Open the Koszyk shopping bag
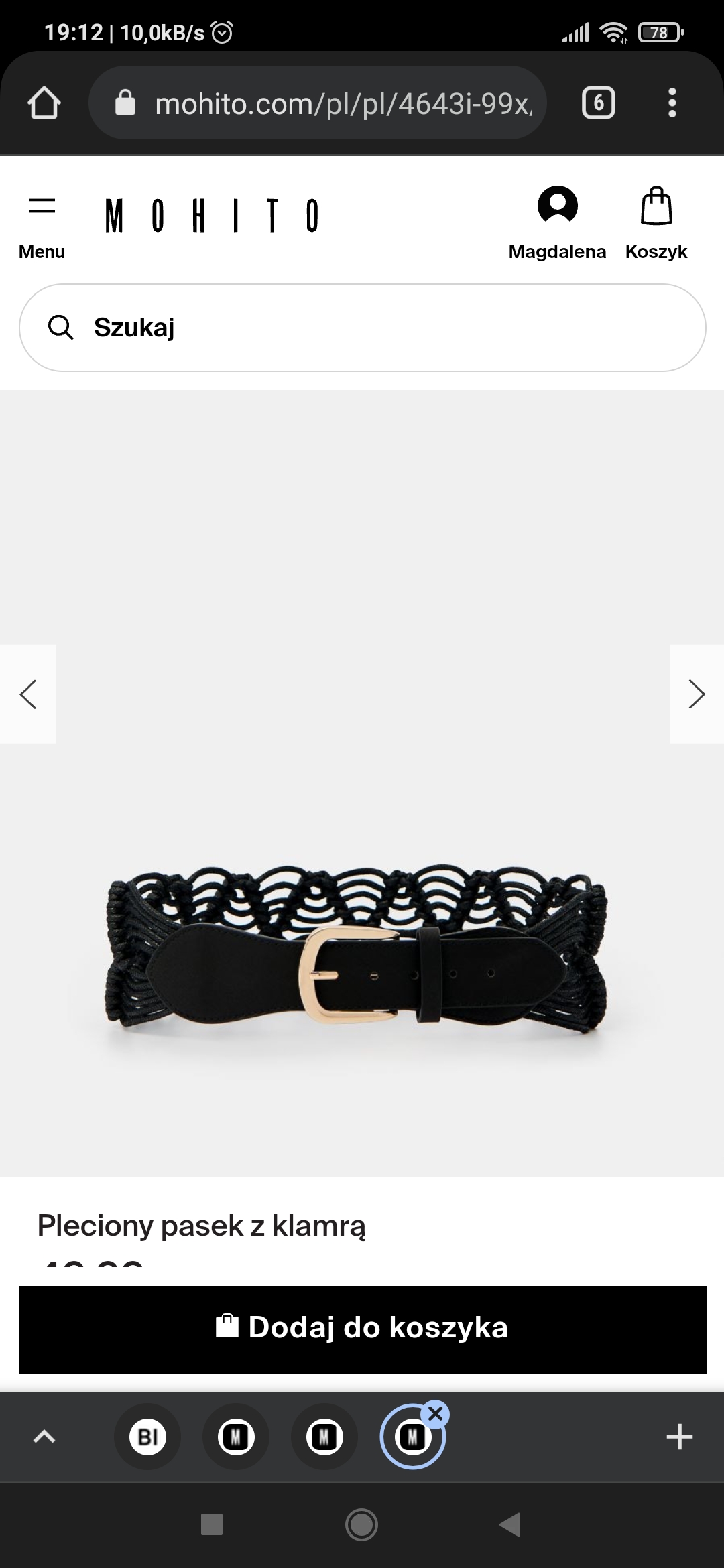The height and width of the screenshot is (1568, 724). (656, 224)
